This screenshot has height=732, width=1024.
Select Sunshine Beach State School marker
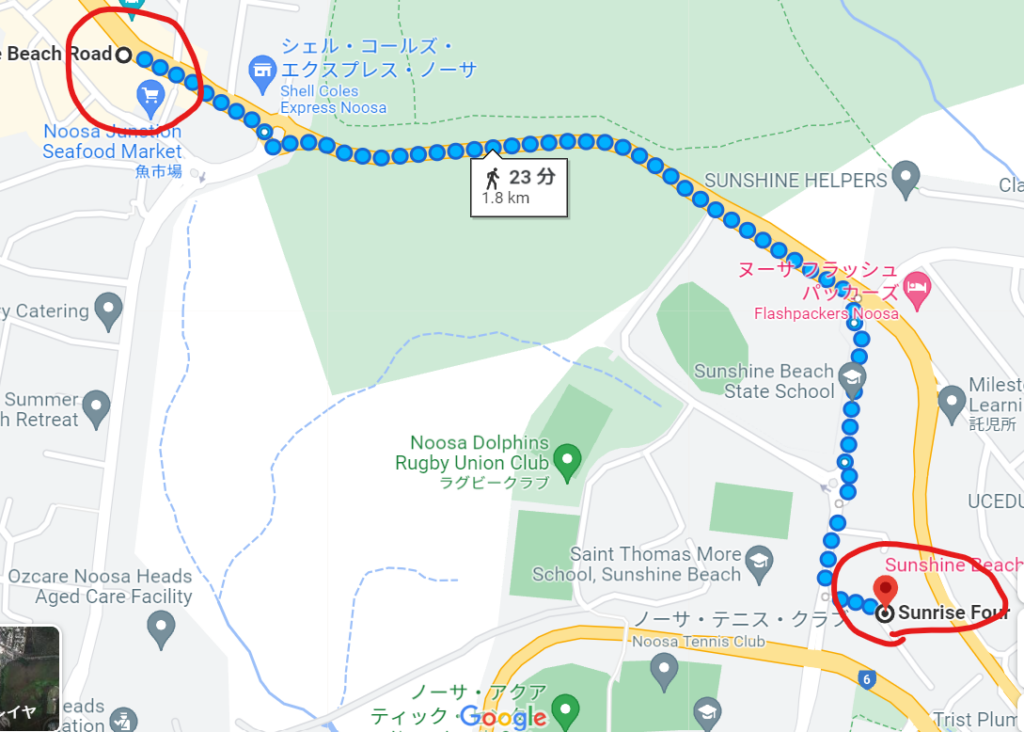pyautogui.click(x=852, y=377)
